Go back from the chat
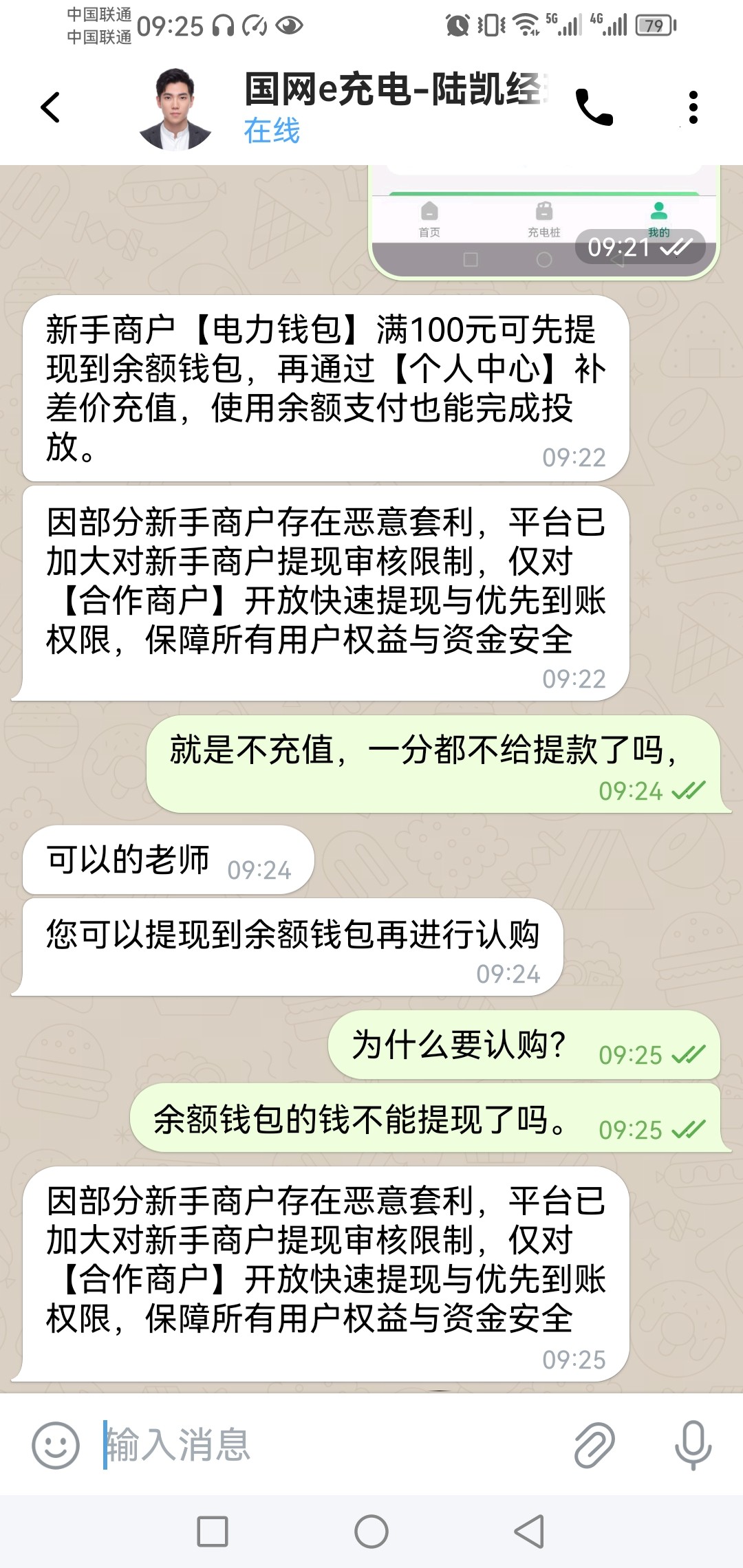The image size is (743, 1568). 50,108
